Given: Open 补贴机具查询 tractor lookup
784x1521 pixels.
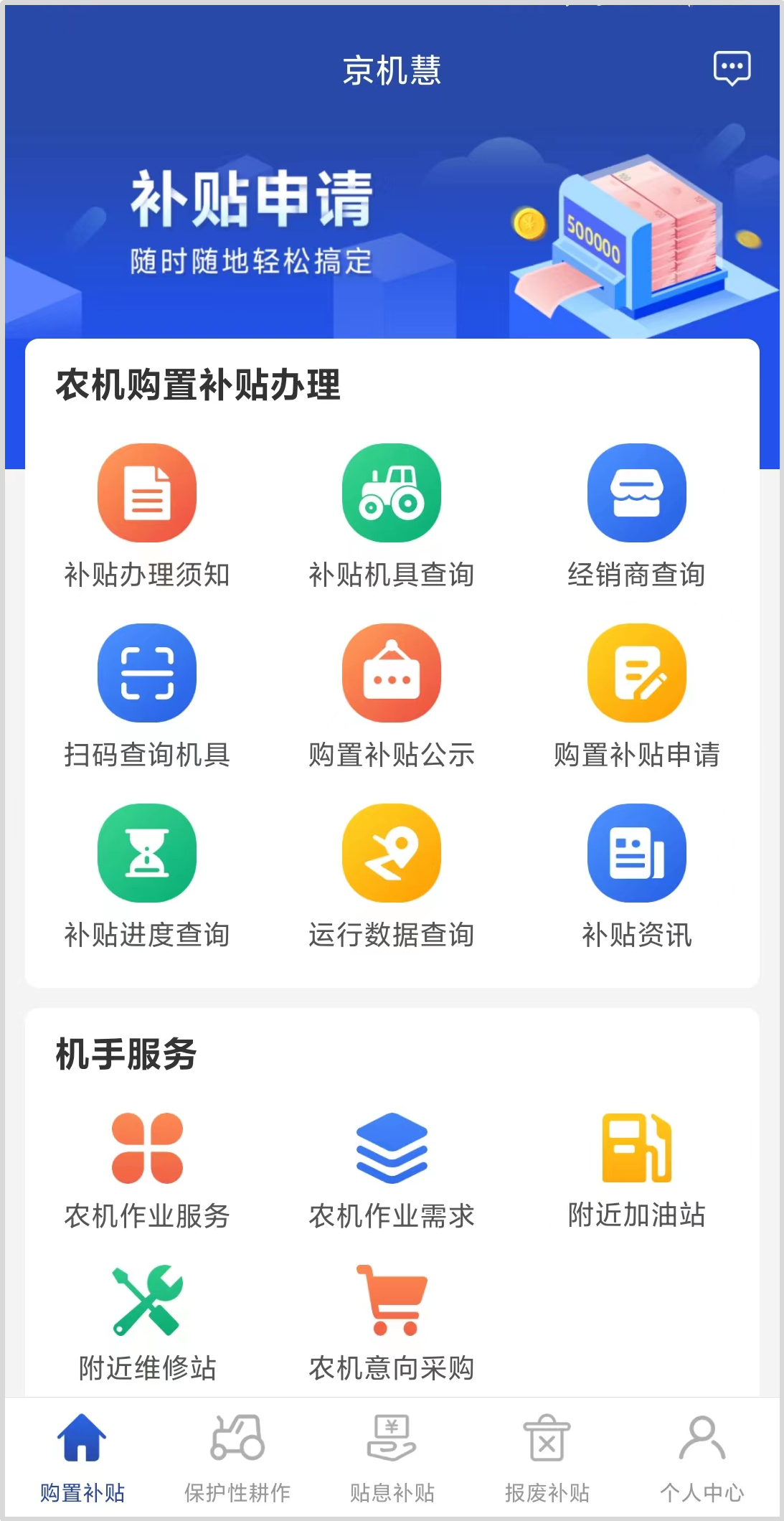Looking at the screenshot, I should coord(392,516).
